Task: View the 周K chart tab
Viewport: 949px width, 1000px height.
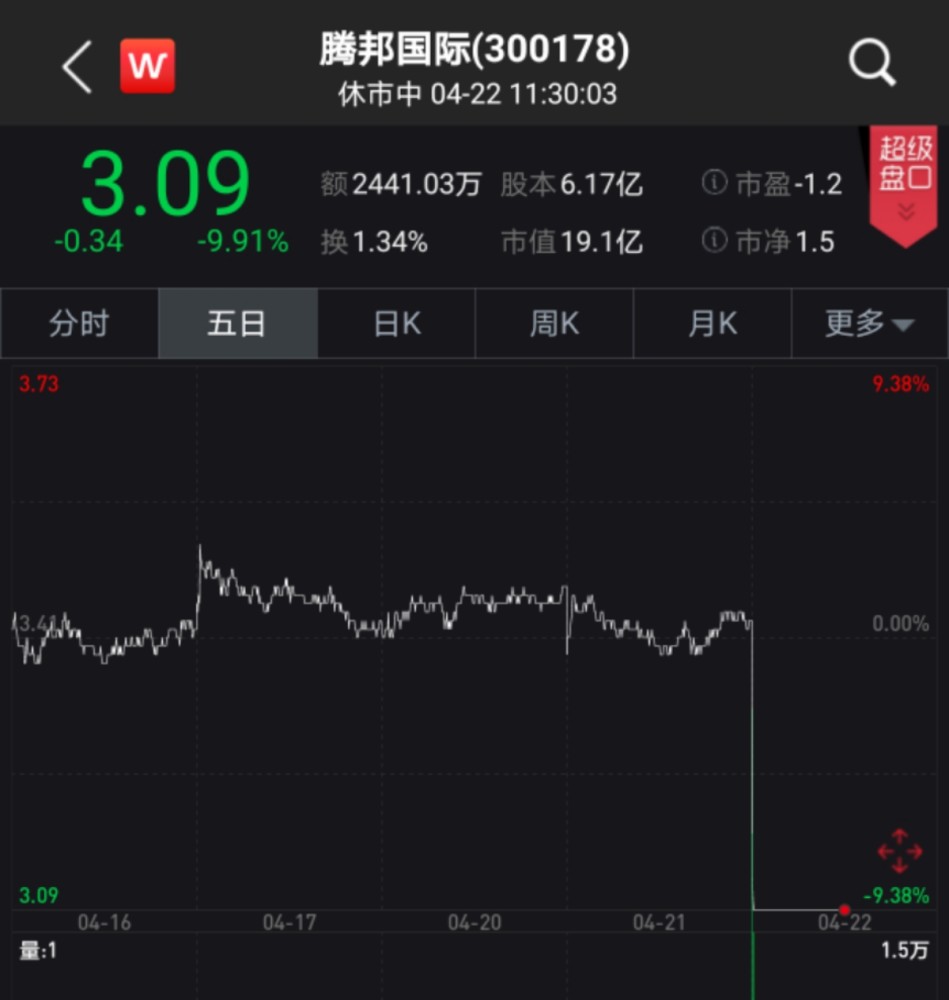Action: (554, 324)
